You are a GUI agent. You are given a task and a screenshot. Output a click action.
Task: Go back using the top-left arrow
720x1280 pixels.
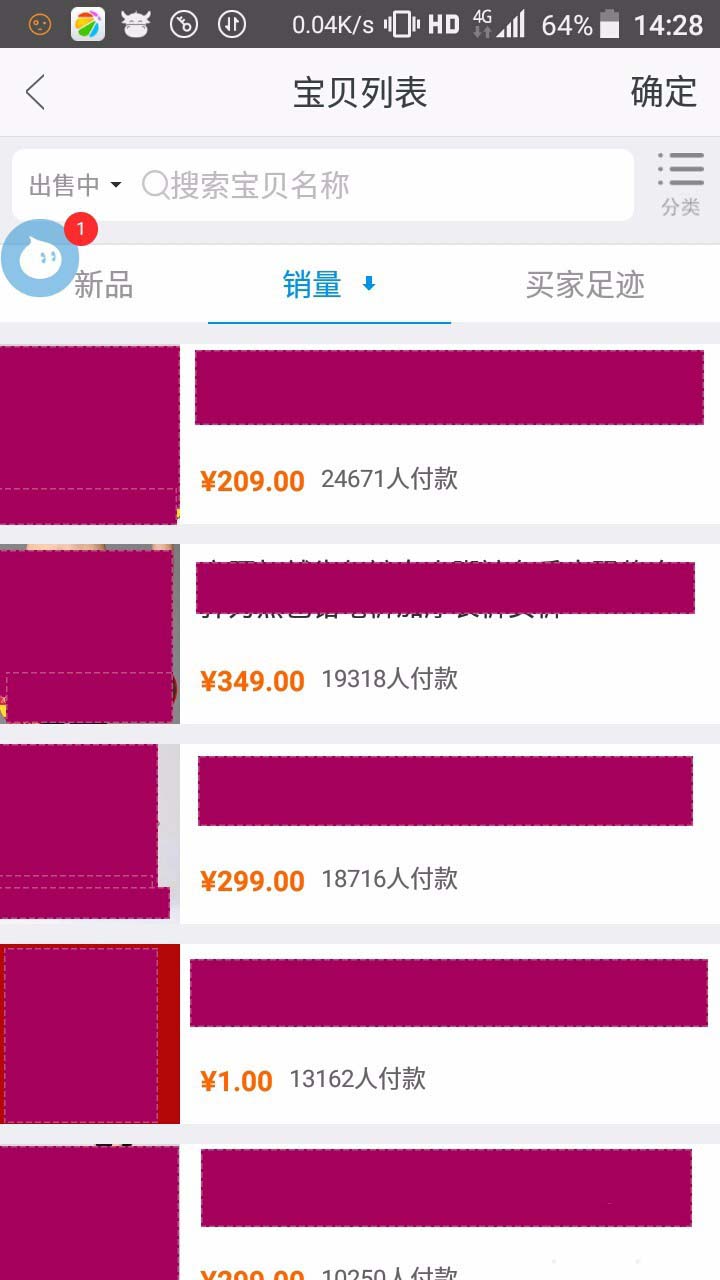tap(36, 93)
